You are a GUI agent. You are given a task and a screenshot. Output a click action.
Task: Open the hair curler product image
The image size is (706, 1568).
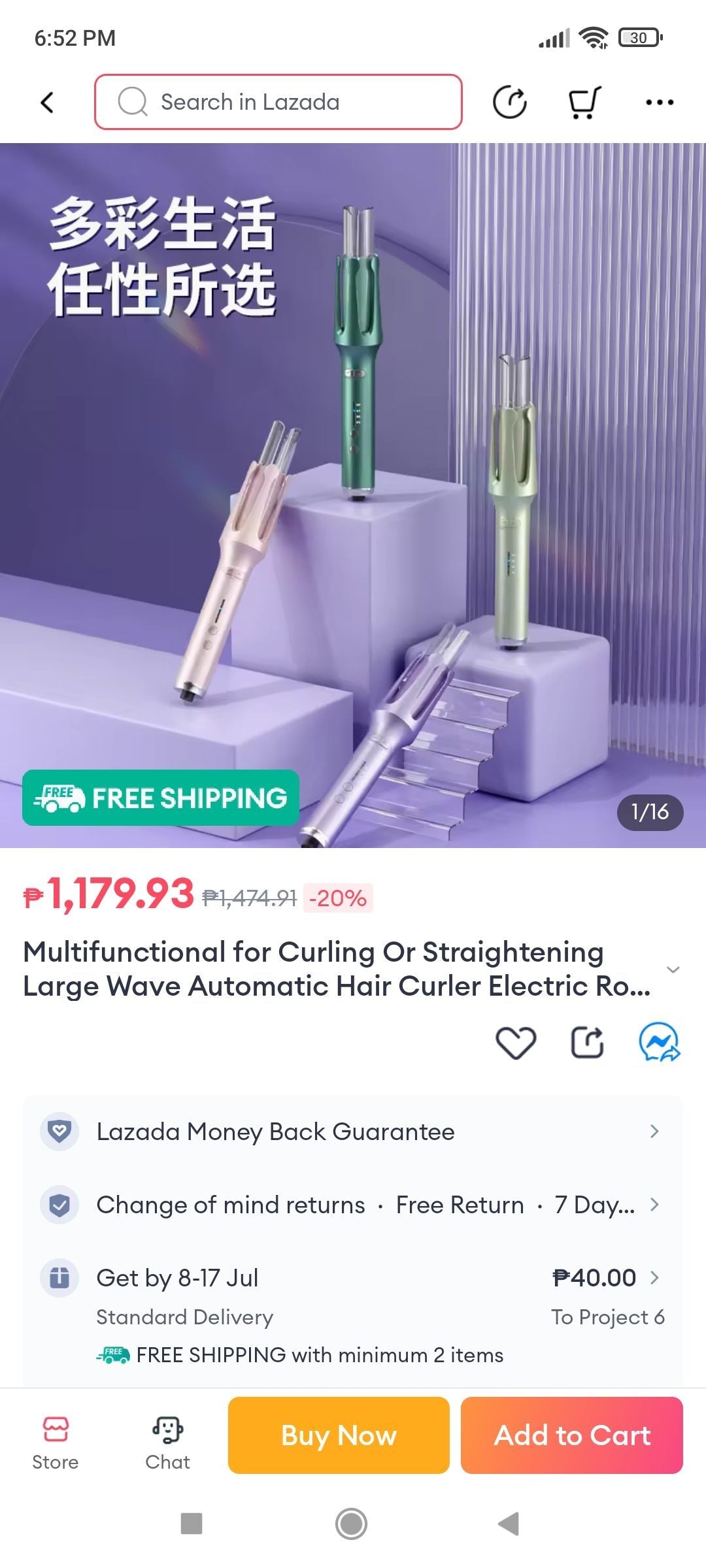click(x=353, y=495)
